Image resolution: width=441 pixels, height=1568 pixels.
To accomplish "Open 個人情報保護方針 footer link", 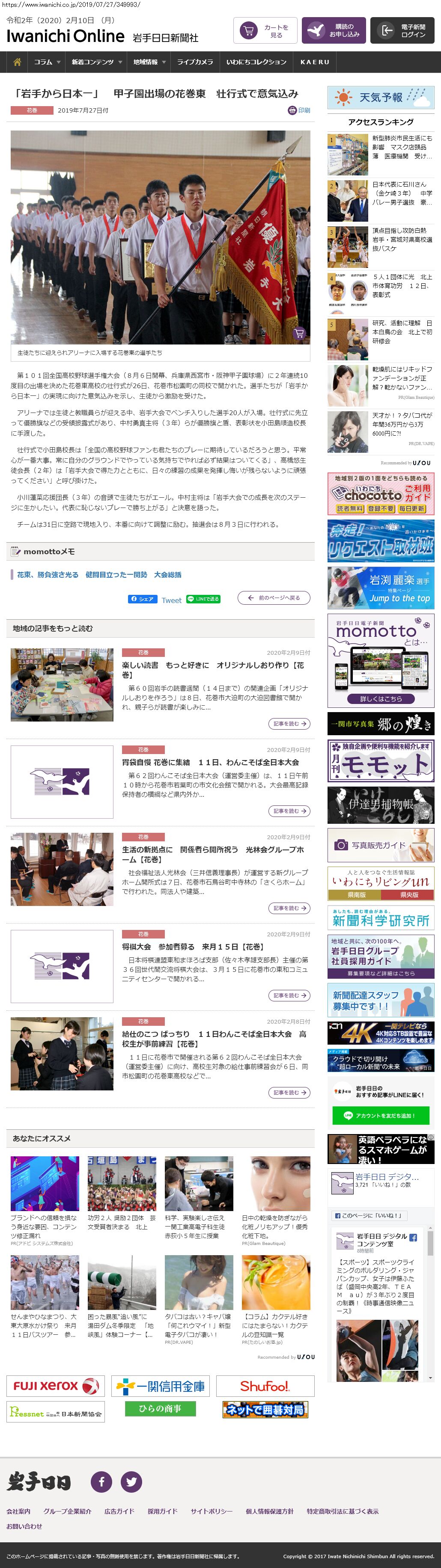I will tap(269, 1511).
